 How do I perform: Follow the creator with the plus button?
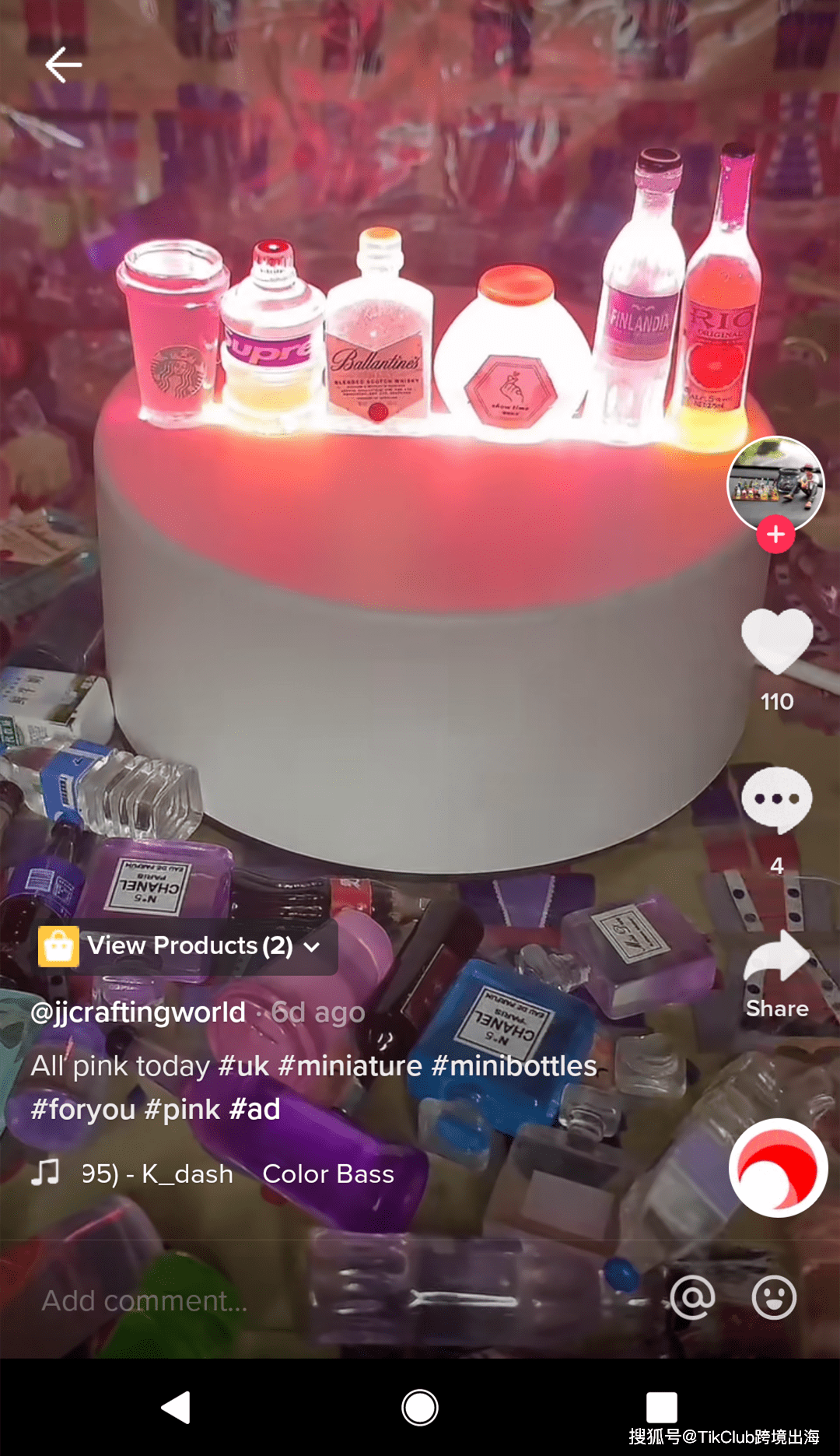tap(775, 535)
